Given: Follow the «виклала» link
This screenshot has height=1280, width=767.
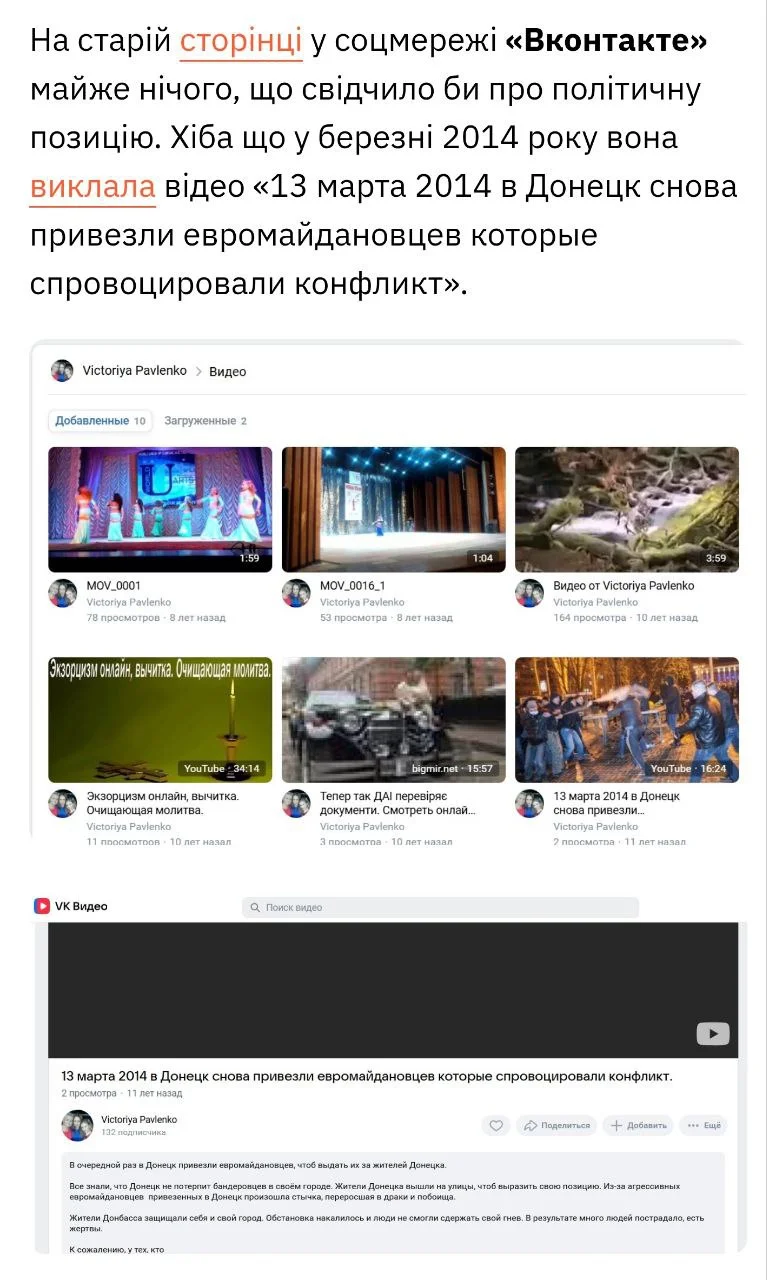Looking at the screenshot, I should tap(92, 187).
